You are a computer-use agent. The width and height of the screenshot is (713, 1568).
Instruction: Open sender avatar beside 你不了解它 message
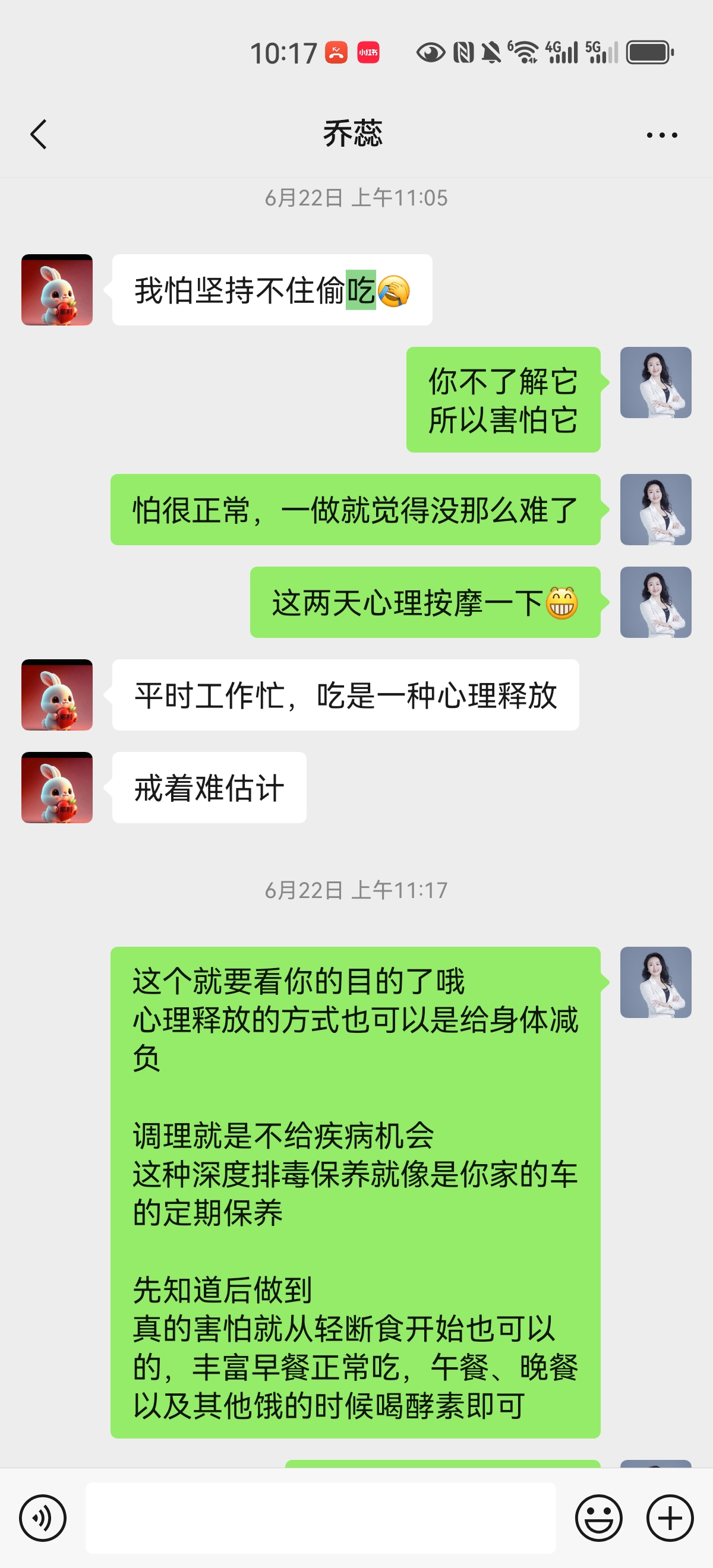click(656, 382)
